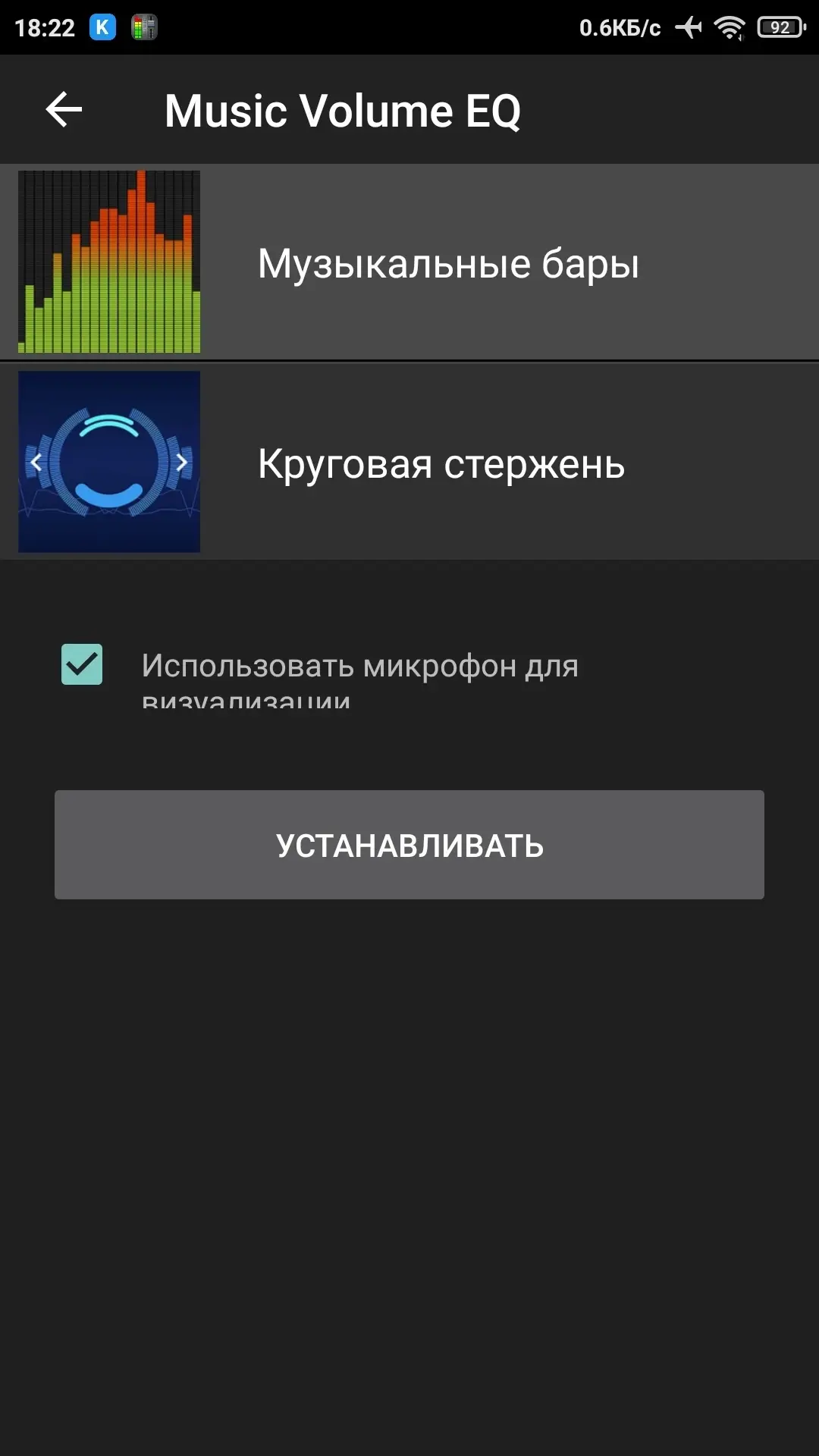Uncheck Использовать микрофон для визуализации
This screenshot has height=1456, width=819.
pyautogui.click(x=82, y=664)
